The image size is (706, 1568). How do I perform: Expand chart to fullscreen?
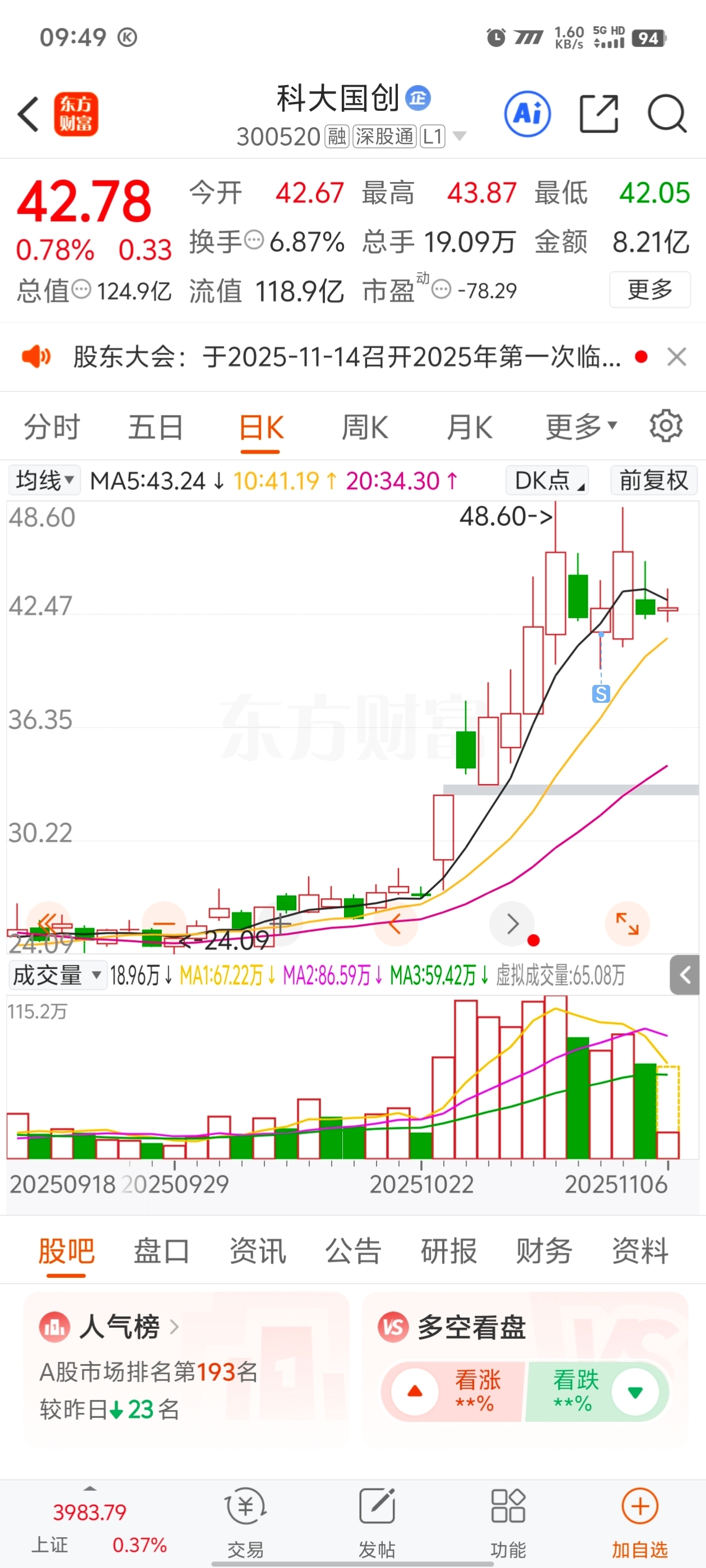pos(627,924)
